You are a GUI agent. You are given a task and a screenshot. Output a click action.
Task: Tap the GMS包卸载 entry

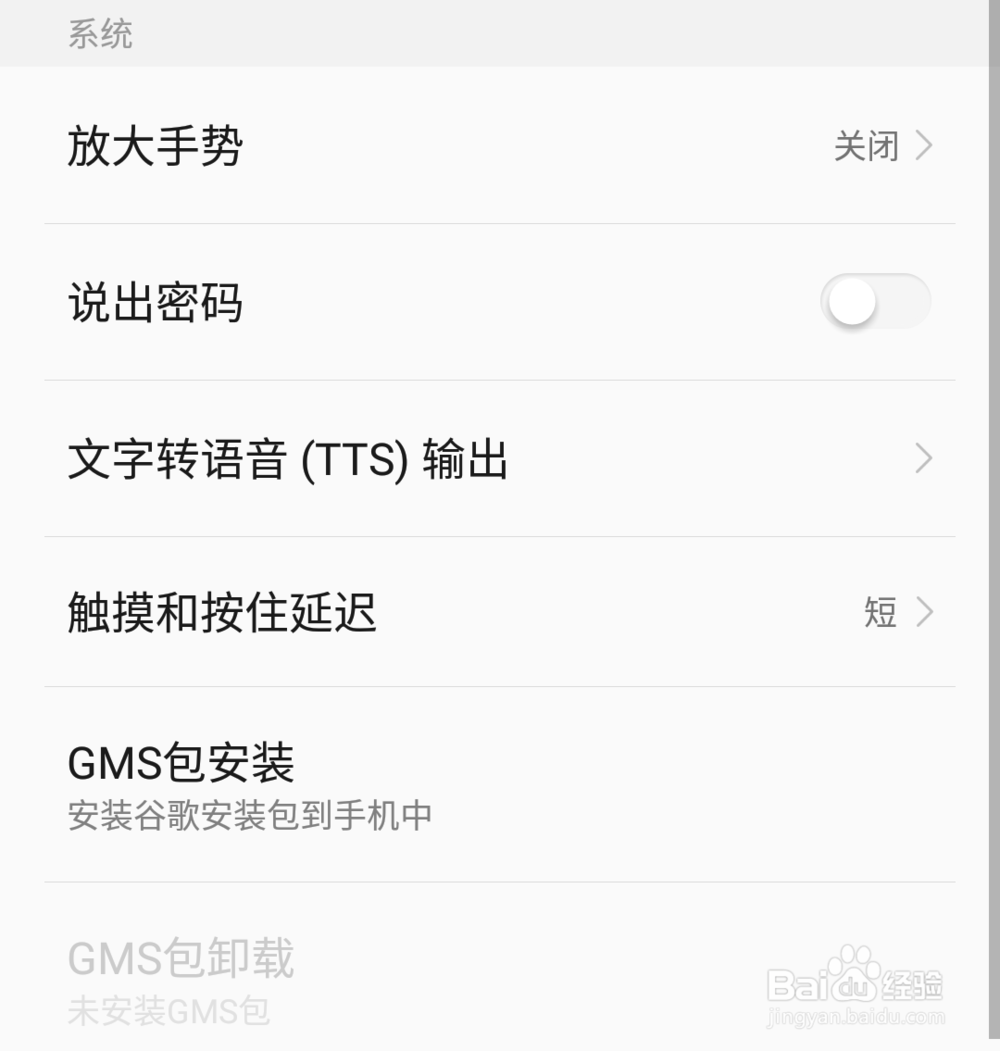click(180, 958)
